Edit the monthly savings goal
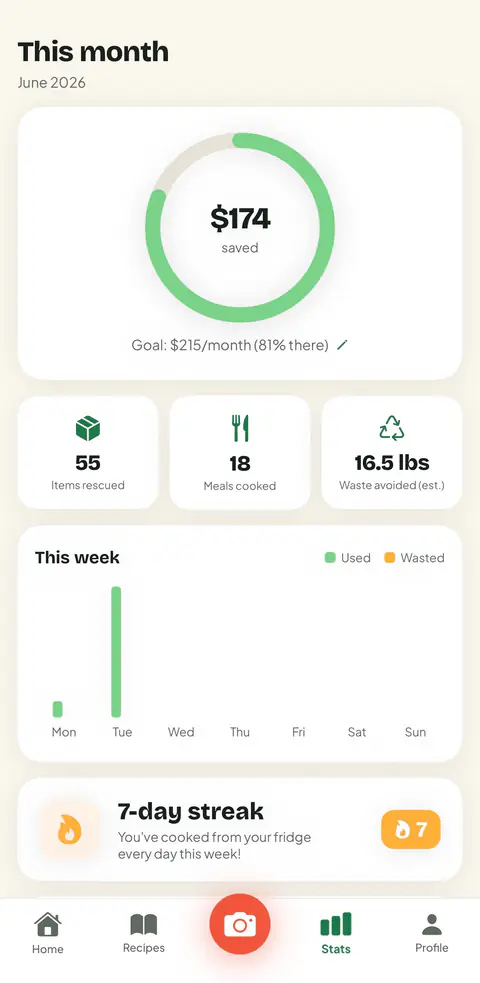Image resolution: width=480 pixels, height=983 pixels. pos(342,345)
